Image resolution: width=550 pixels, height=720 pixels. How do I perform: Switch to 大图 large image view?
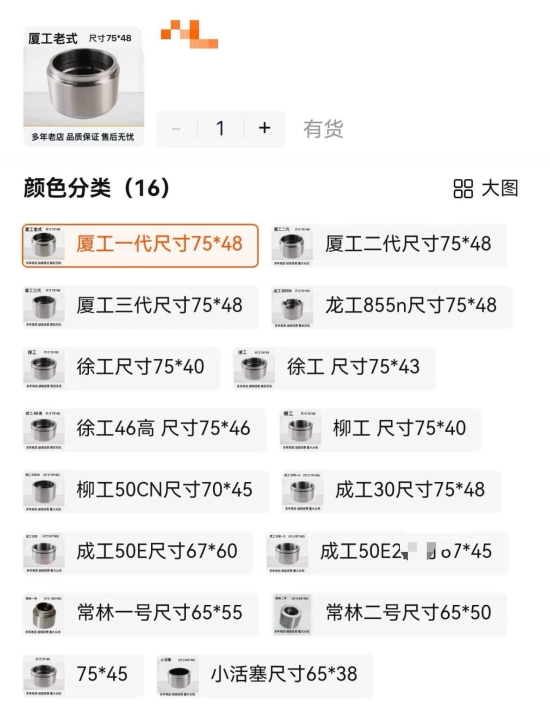(485, 188)
